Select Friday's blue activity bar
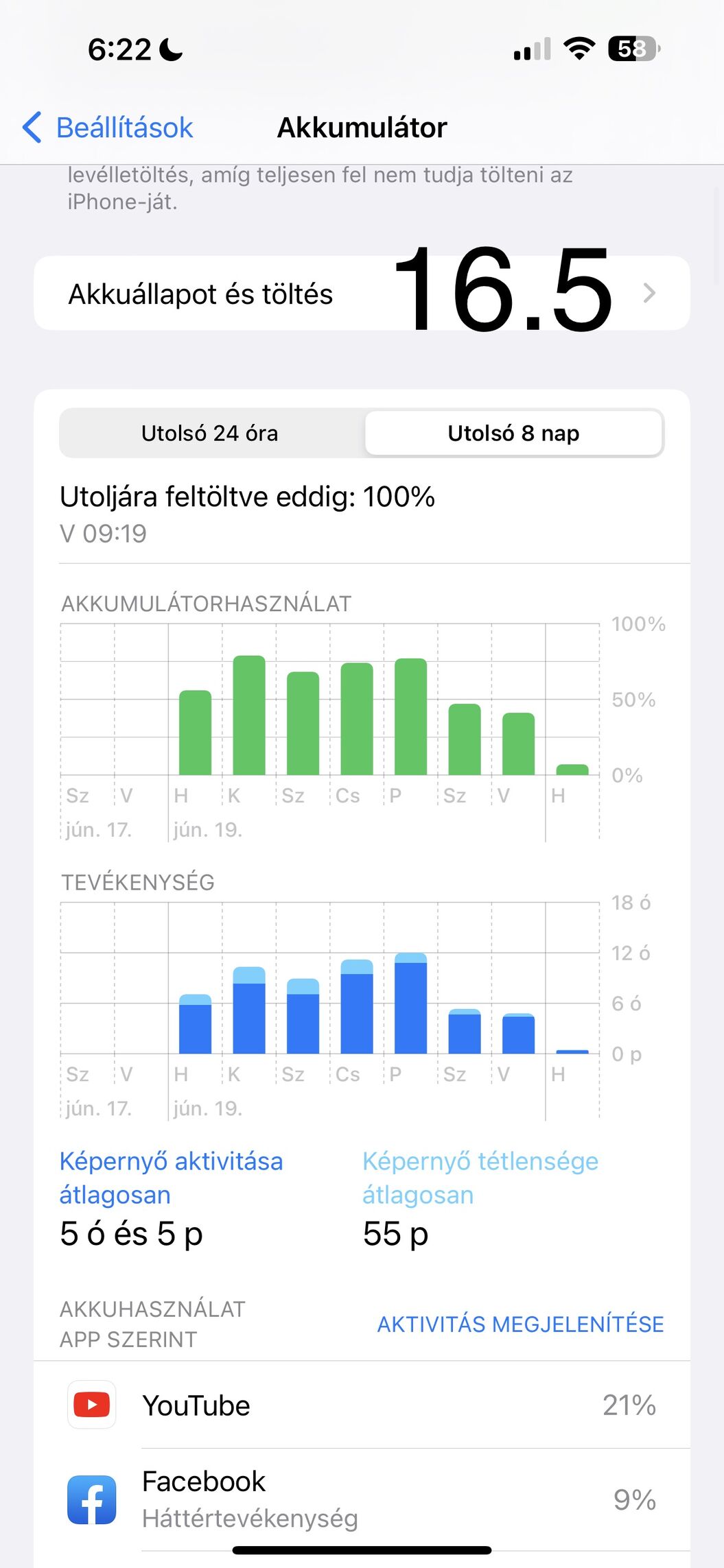This screenshot has width=724, height=1568. click(411, 1003)
